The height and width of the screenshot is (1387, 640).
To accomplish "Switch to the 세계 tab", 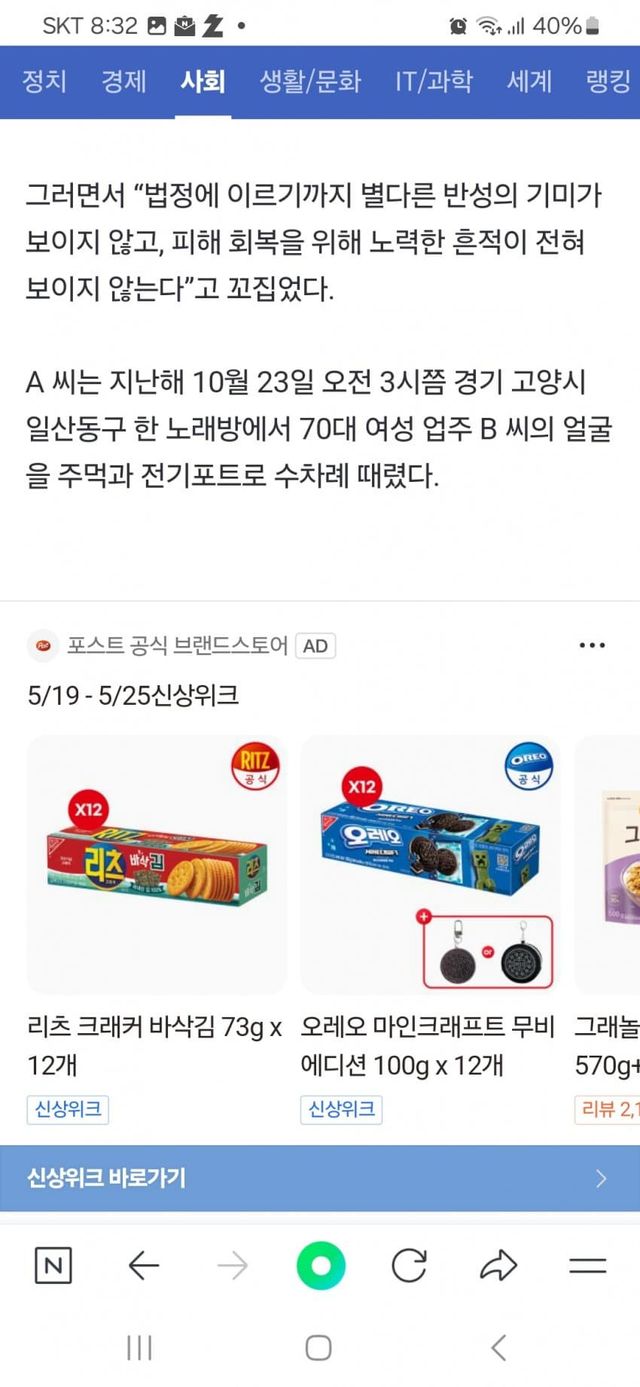I will [529, 82].
